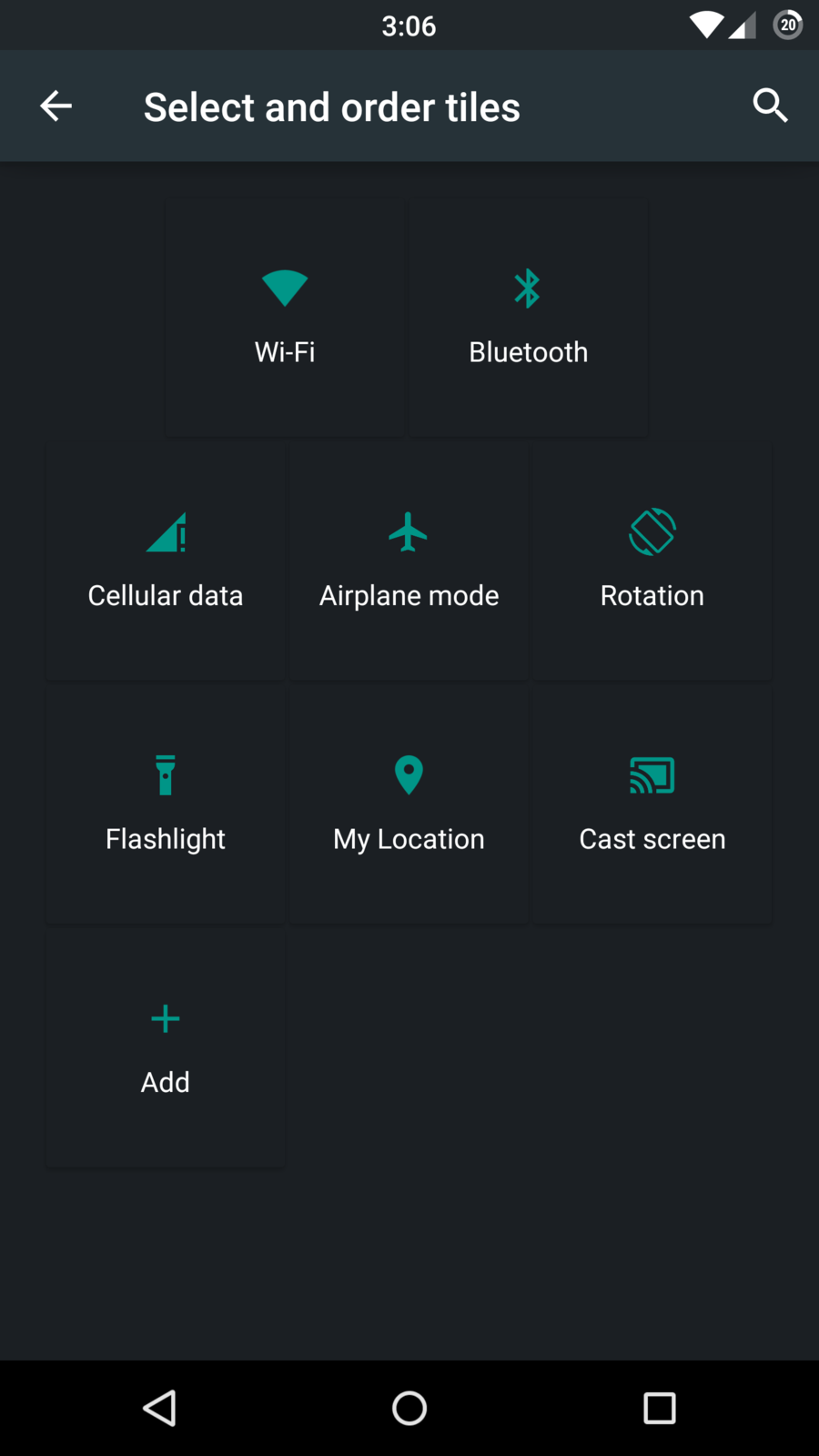Select the My Location tile
The width and height of the screenshot is (819, 1456).
(x=409, y=804)
